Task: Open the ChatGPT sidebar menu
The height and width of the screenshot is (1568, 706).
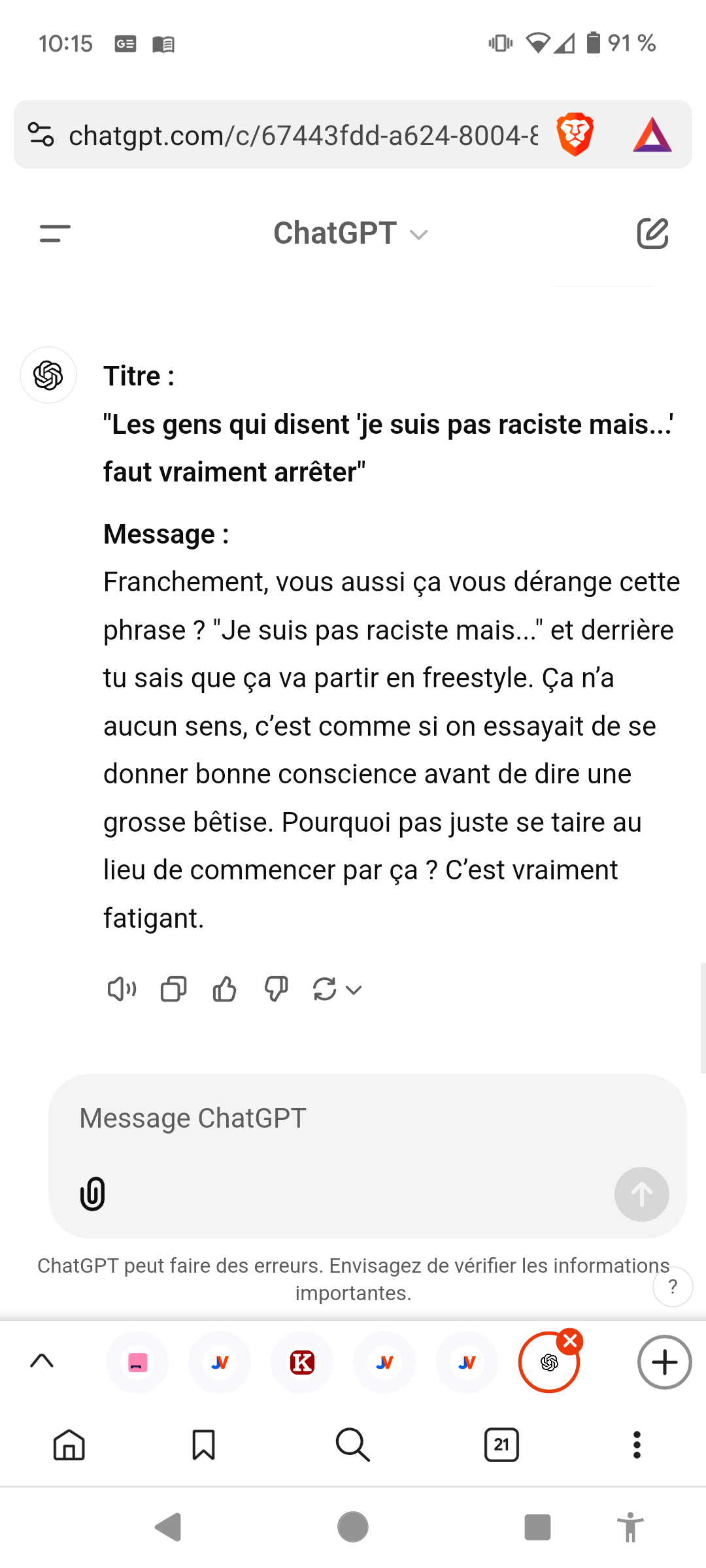Action: pos(55,233)
